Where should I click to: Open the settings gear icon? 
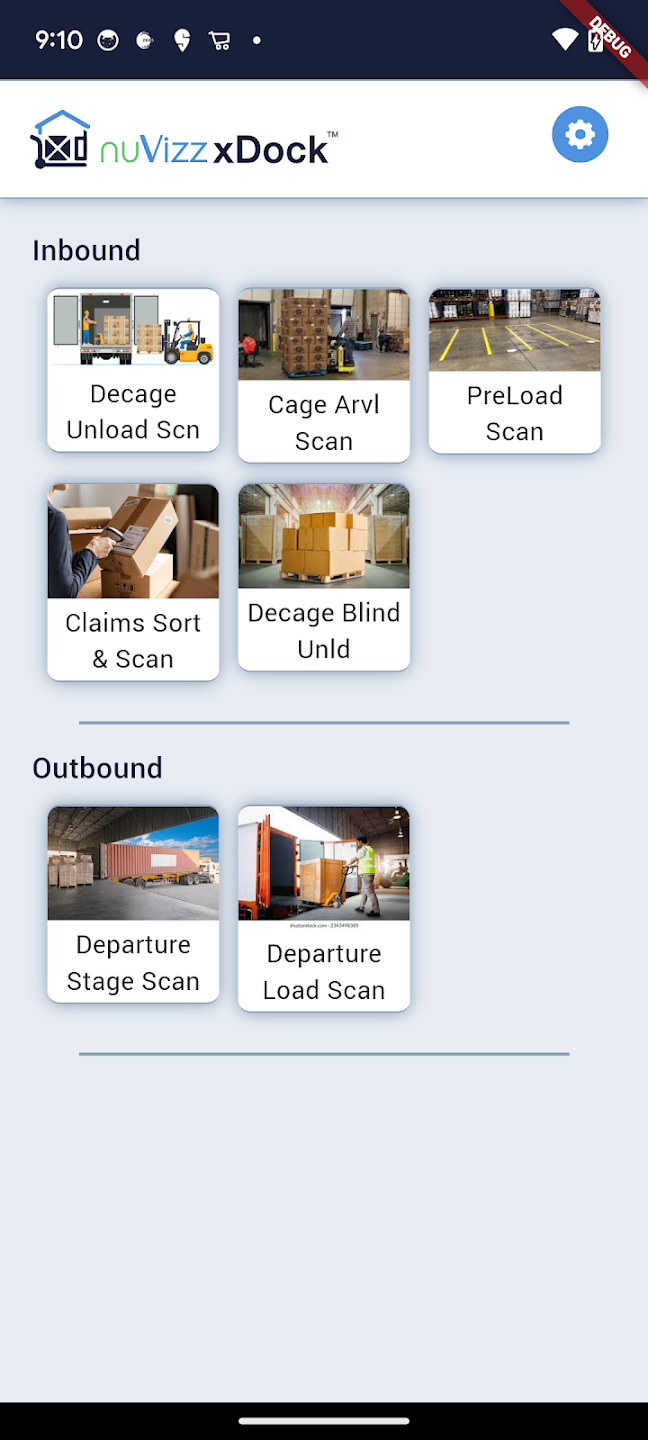pyautogui.click(x=580, y=135)
